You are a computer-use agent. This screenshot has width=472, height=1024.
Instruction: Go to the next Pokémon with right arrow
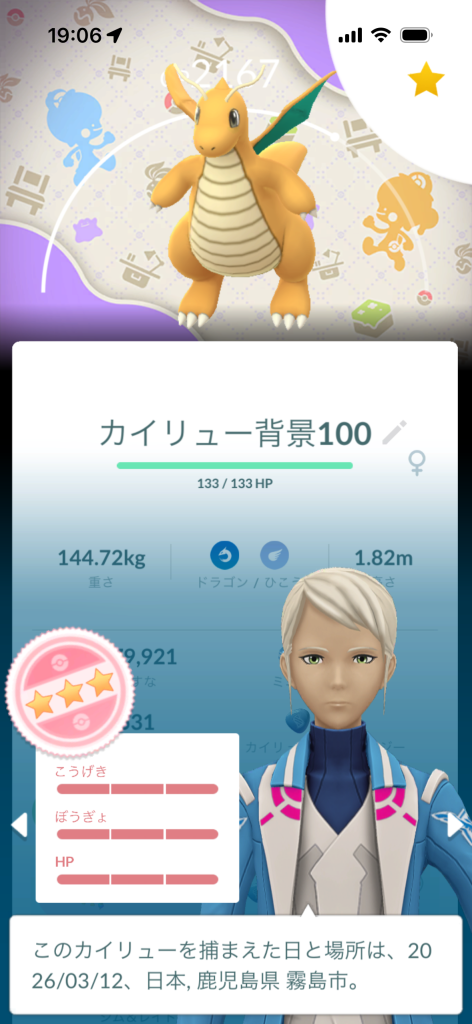(454, 825)
